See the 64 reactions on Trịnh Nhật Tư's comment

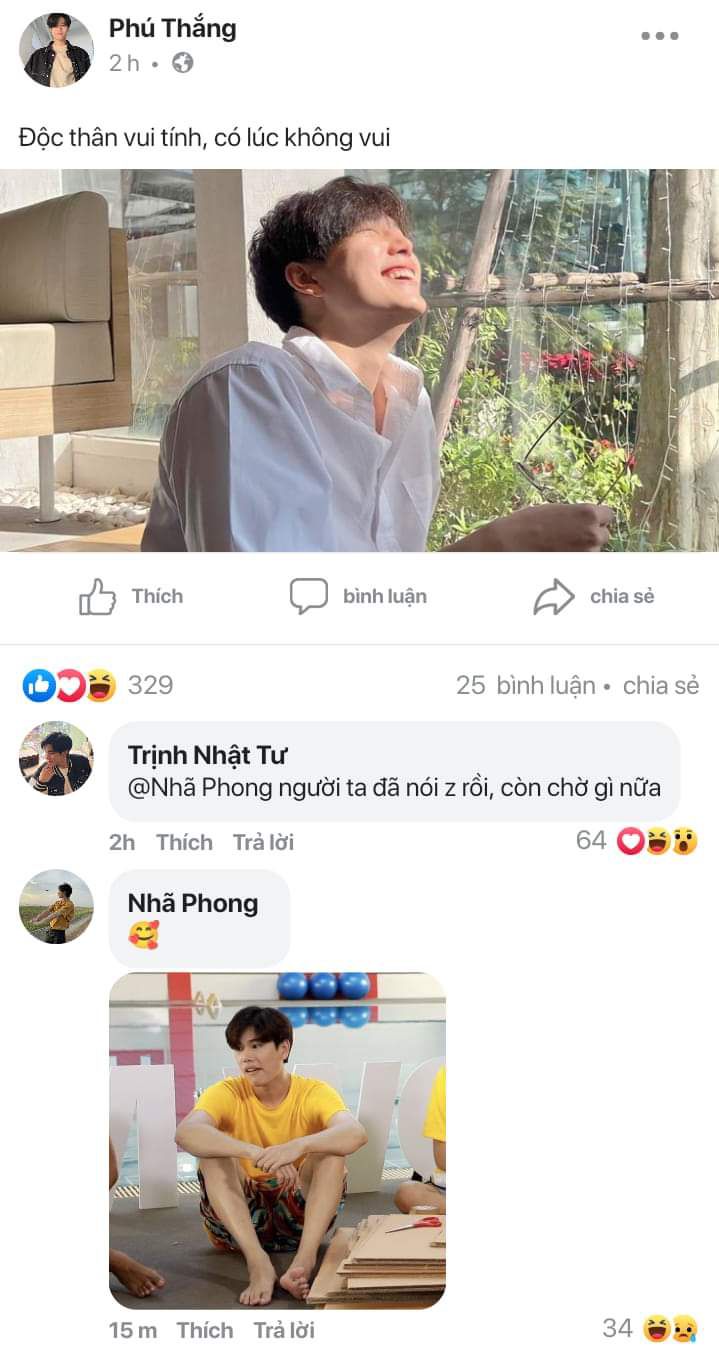click(637, 841)
